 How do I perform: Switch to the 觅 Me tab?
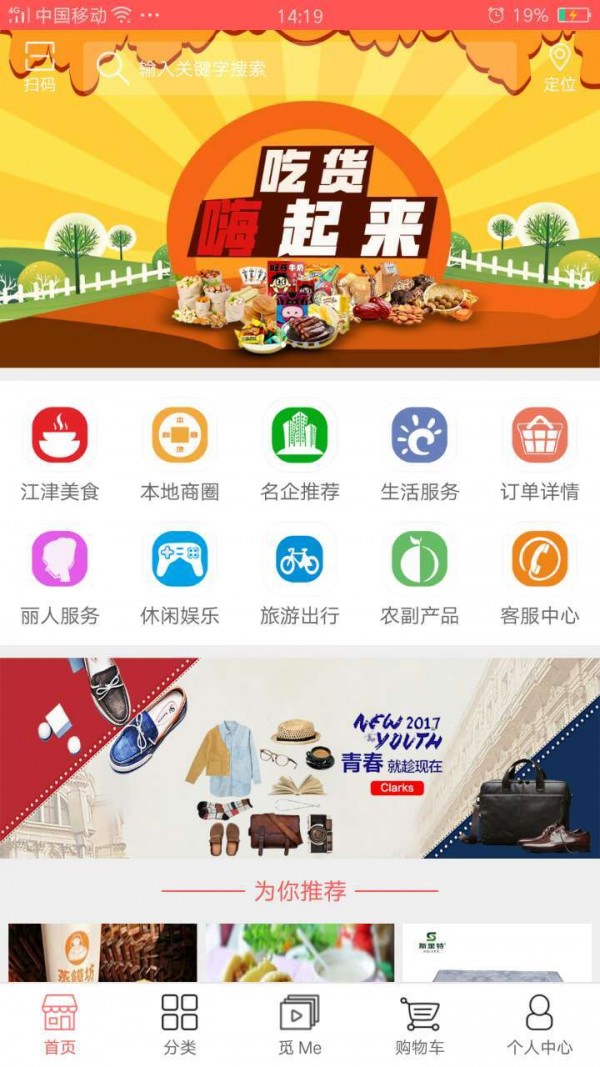(300, 1025)
